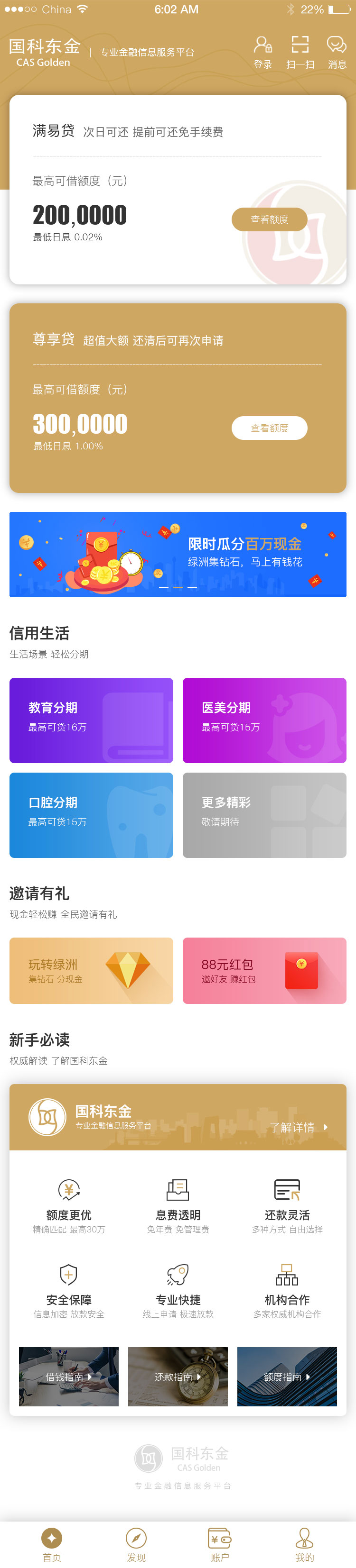Open the 口腔分期 card
The width and height of the screenshot is (356, 1568).
pyautogui.click(x=92, y=815)
